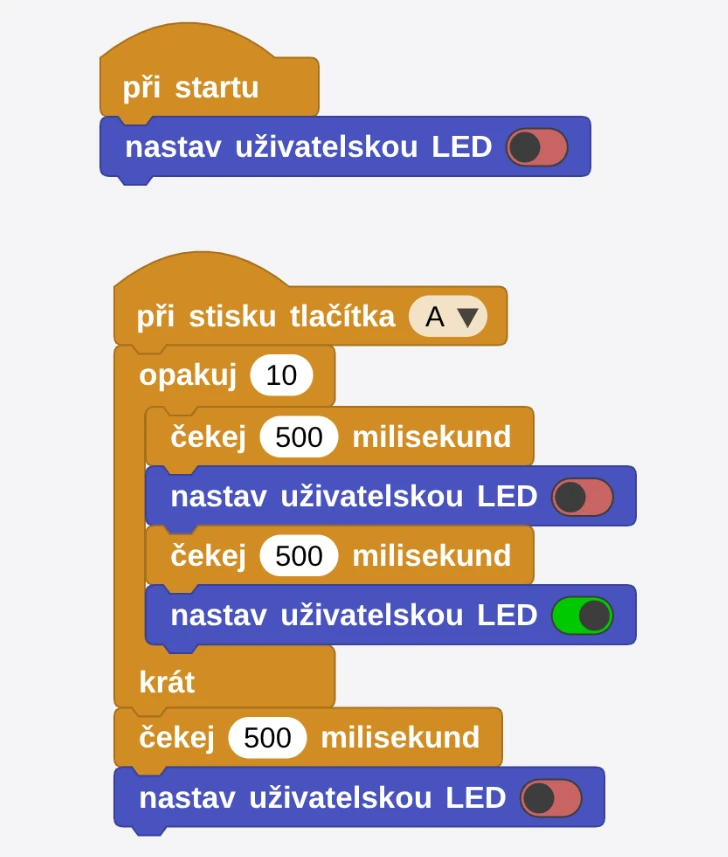Open the button A dropdown
Image resolution: width=728 pixels, height=857 pixels.
448,317
